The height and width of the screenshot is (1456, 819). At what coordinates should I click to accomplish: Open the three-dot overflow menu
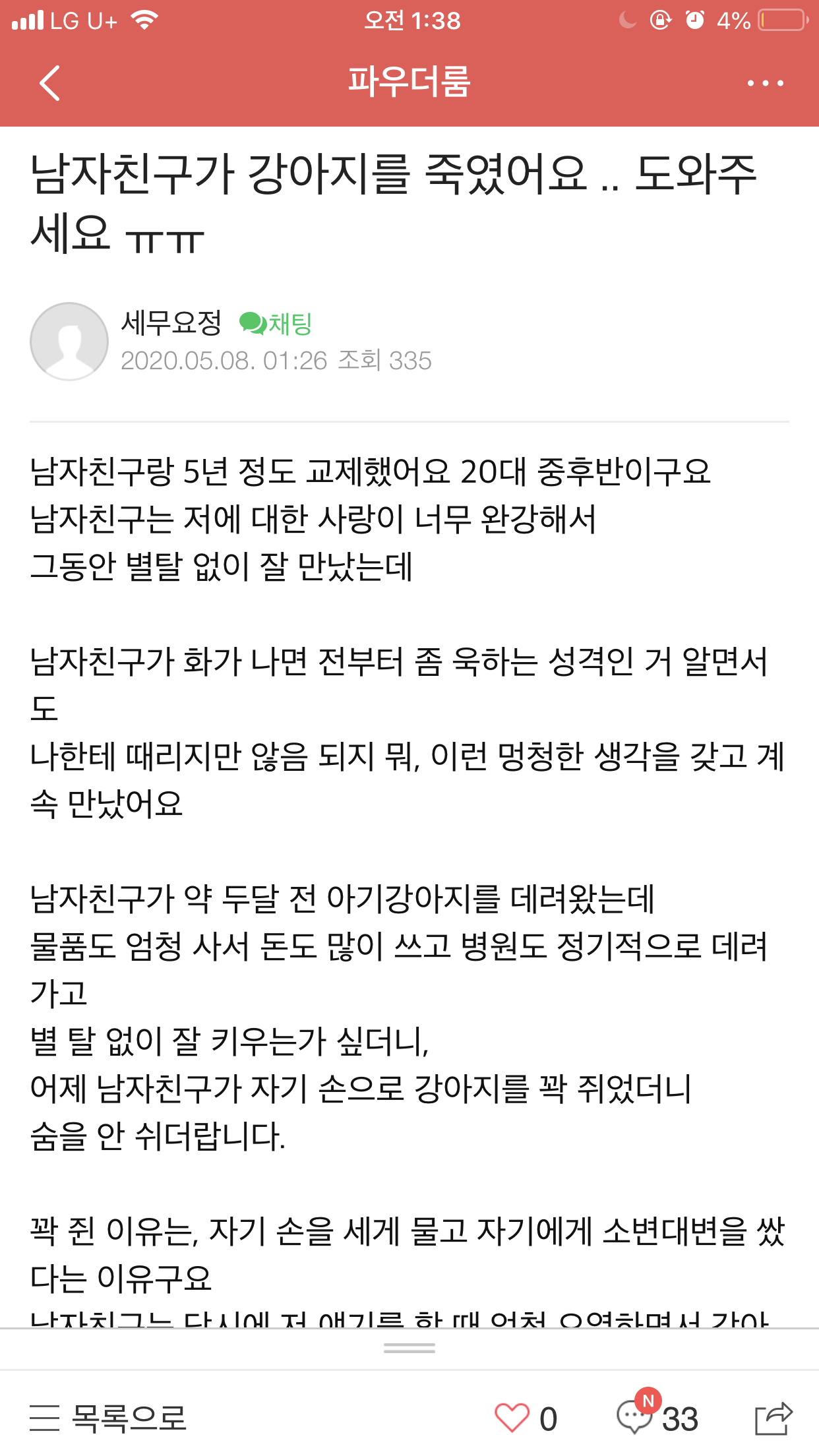765,83
